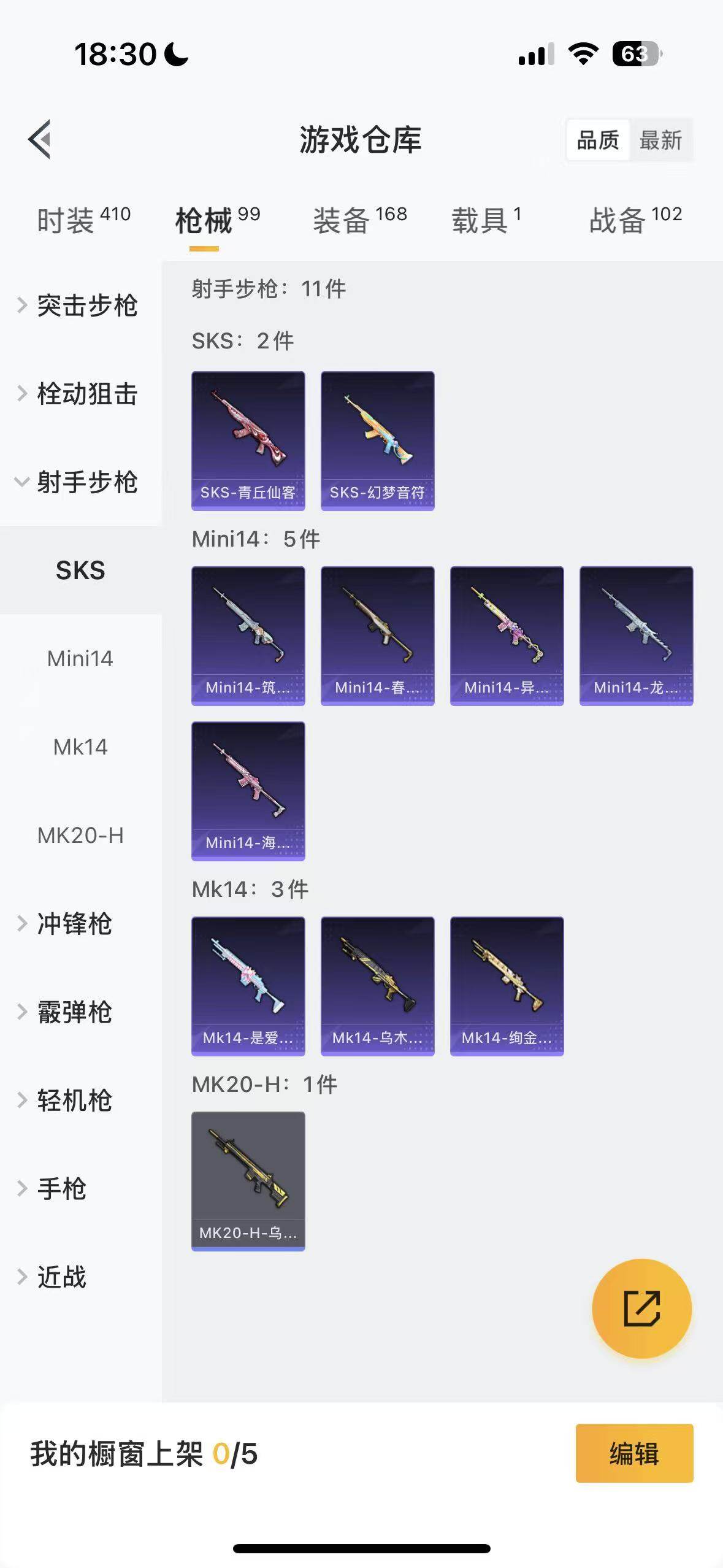The width and height of the screenshot is (723, 1568).
Task: Open the 载具 tab
Action: (486, 220)
